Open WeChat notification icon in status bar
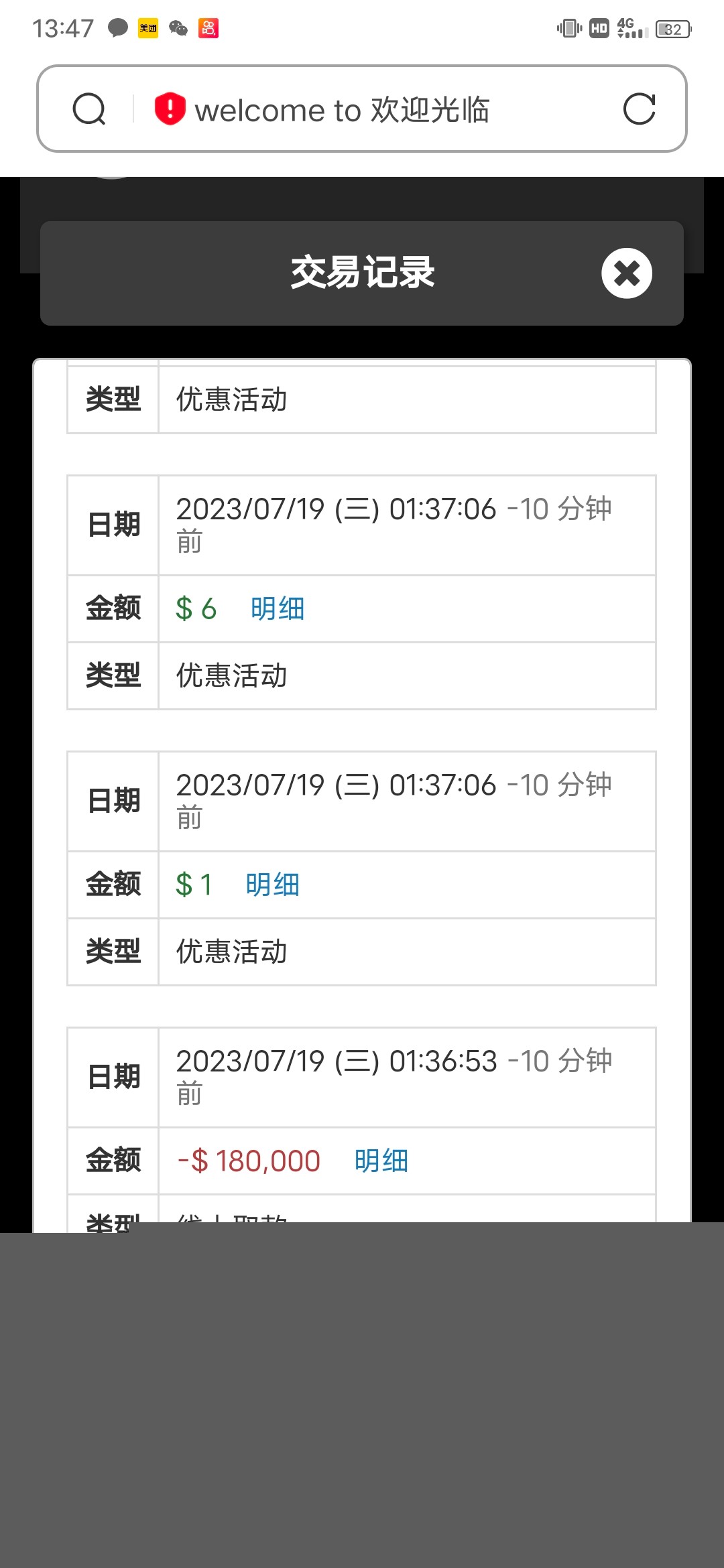The image size is (724, 1568). [177, 28]
